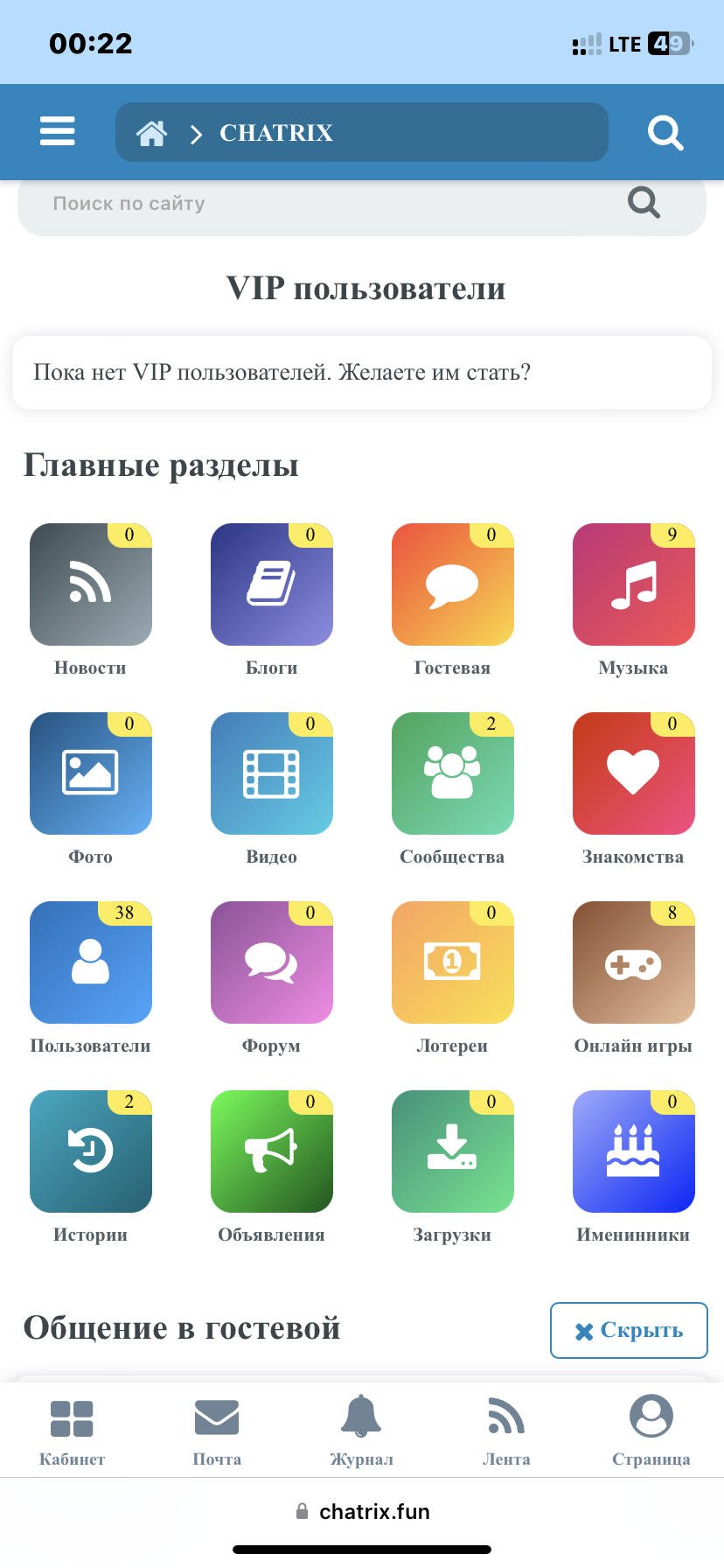Open the Почта tab

[x=217, y=1431]
